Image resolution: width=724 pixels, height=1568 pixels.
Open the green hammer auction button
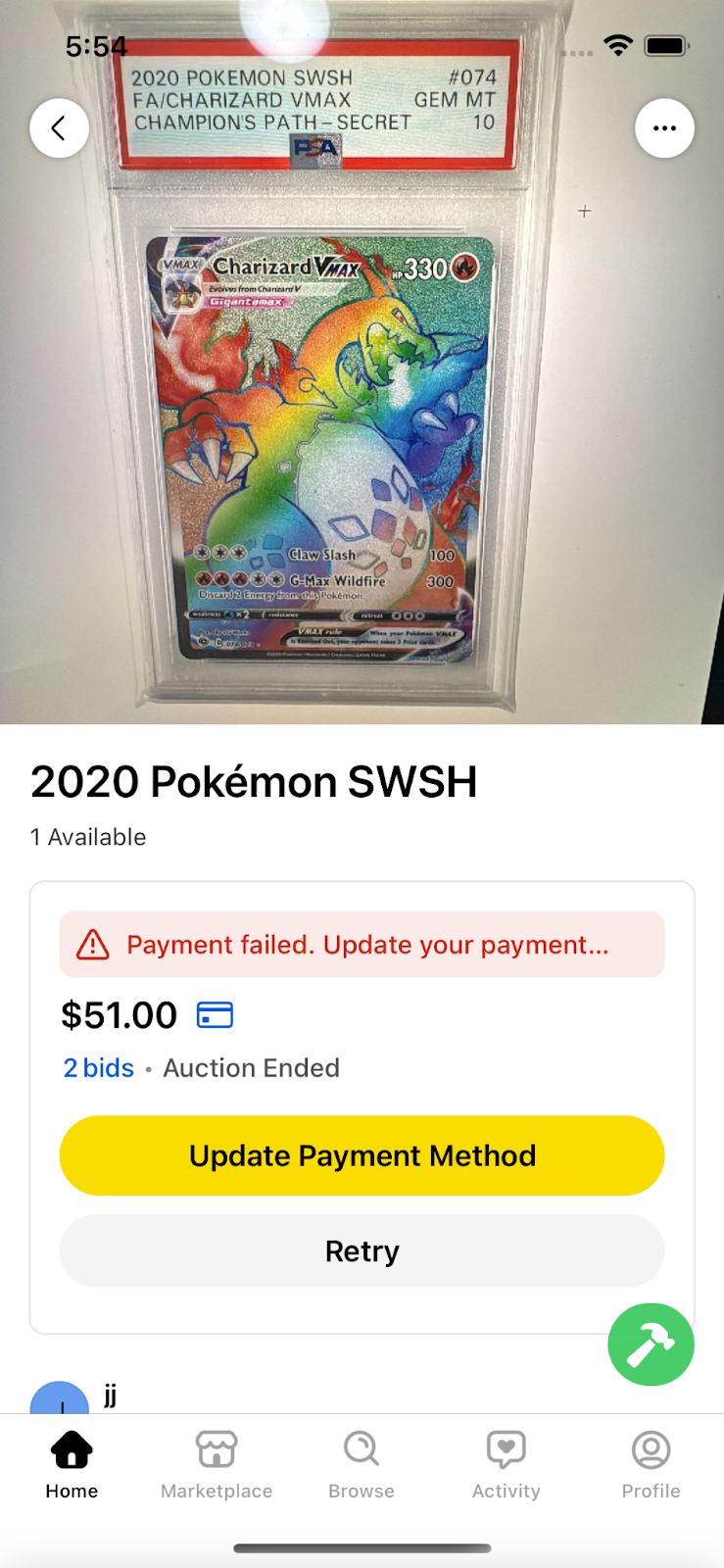pyautogui.click(x=651, y=1345)
